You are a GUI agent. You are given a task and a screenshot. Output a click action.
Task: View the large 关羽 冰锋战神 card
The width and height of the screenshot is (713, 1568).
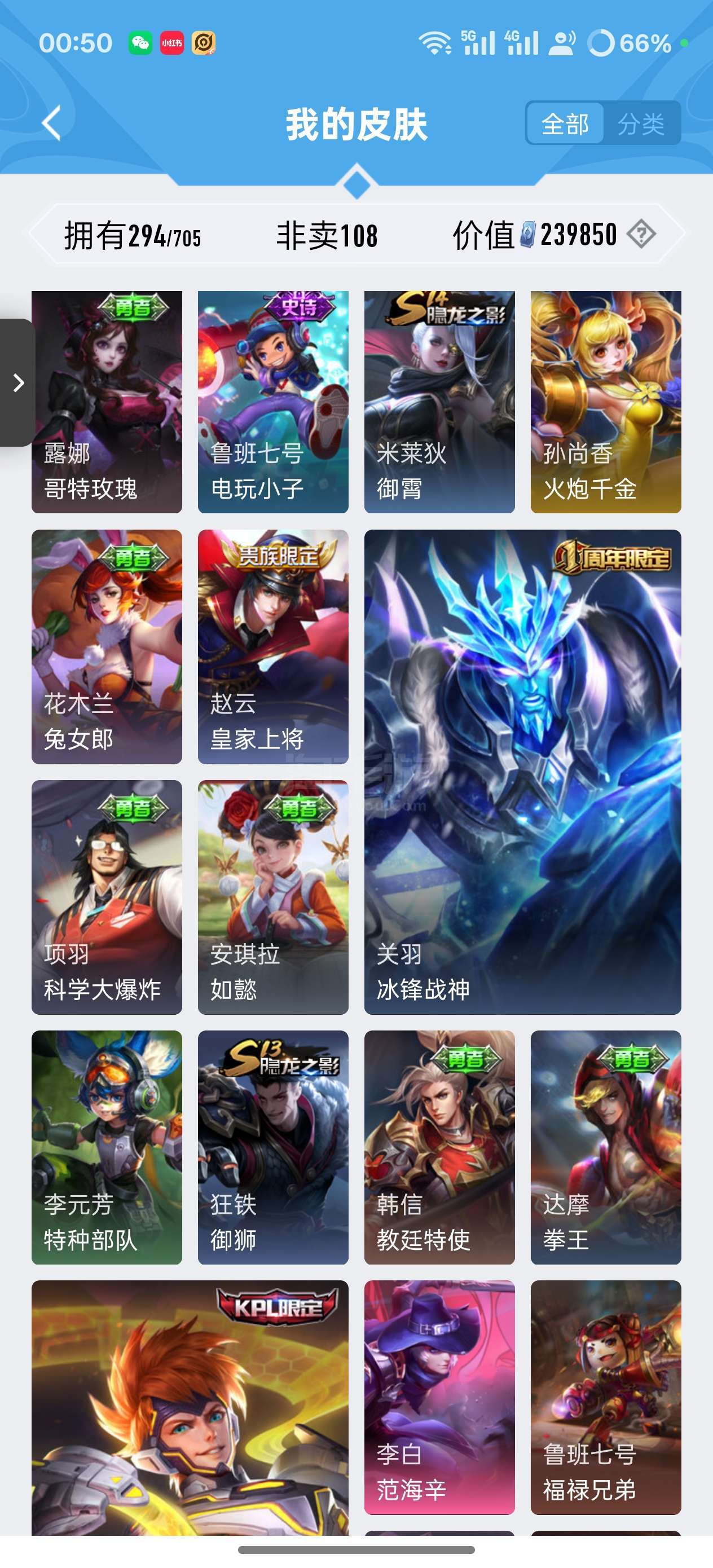point(522,772)
